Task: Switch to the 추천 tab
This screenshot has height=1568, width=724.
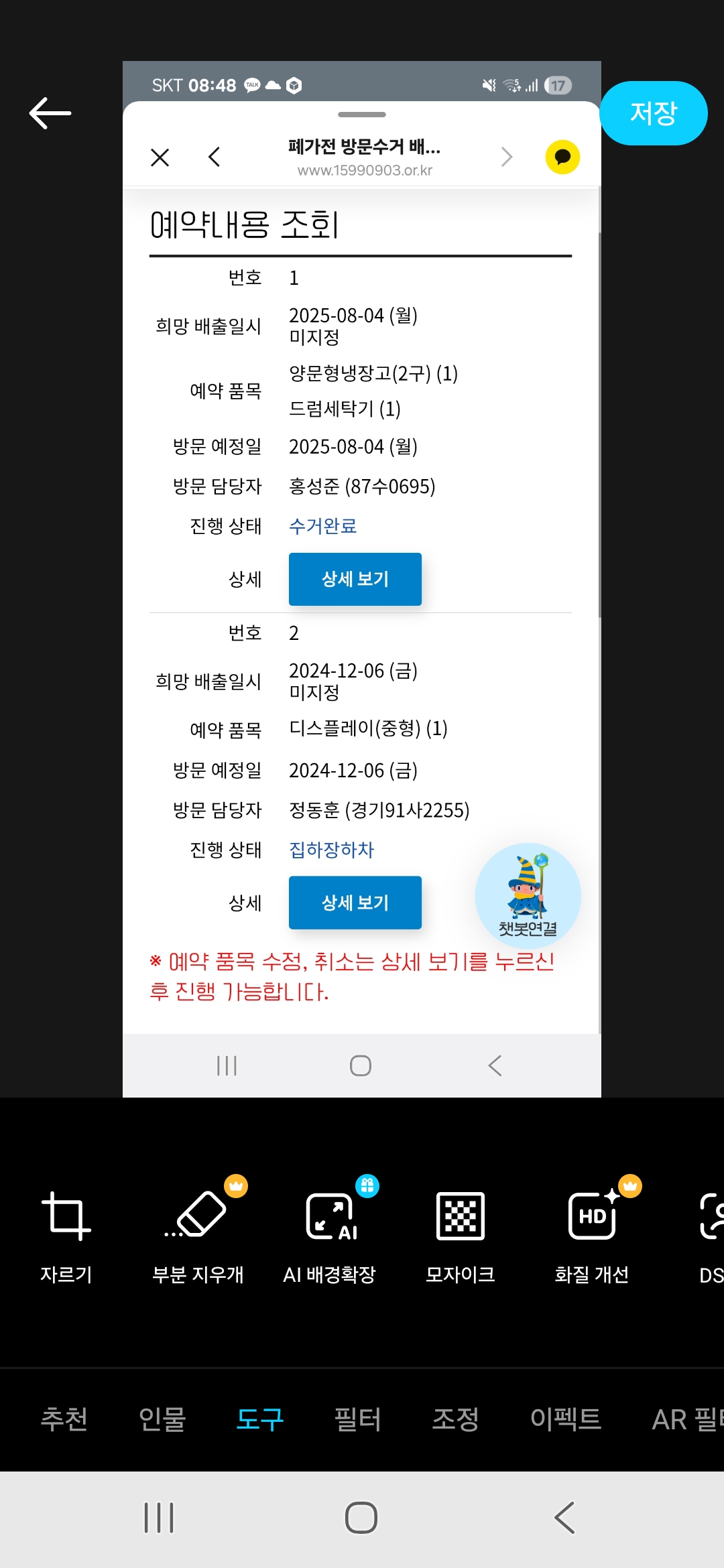Action: [64, 1419]
